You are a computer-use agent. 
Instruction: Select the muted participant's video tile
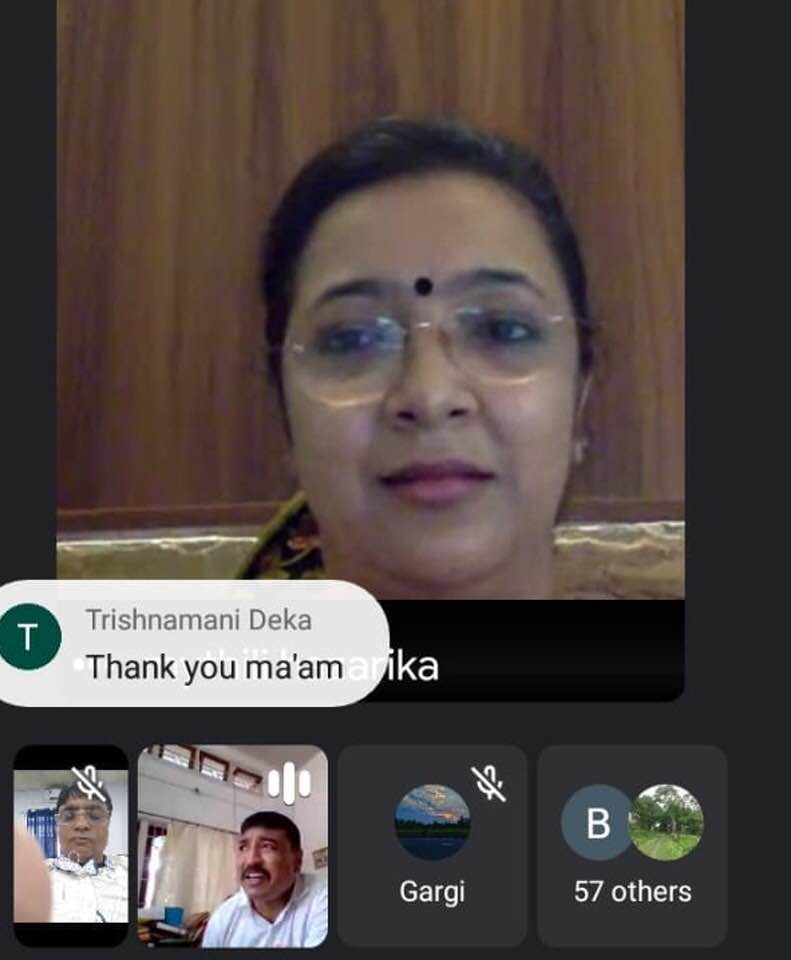click(71, 846)
